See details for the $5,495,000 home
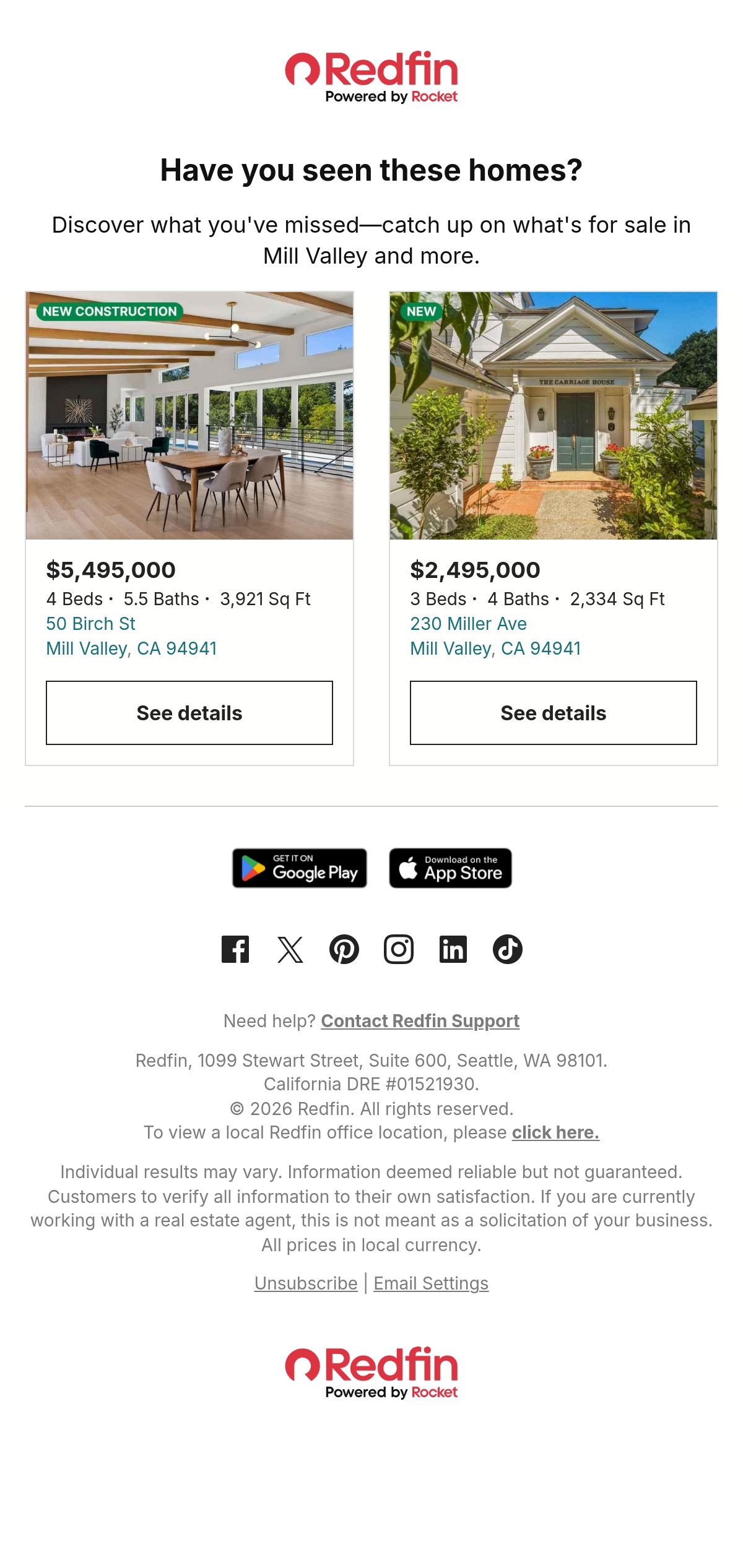The image size is (743, 1568). pos(189,713)
